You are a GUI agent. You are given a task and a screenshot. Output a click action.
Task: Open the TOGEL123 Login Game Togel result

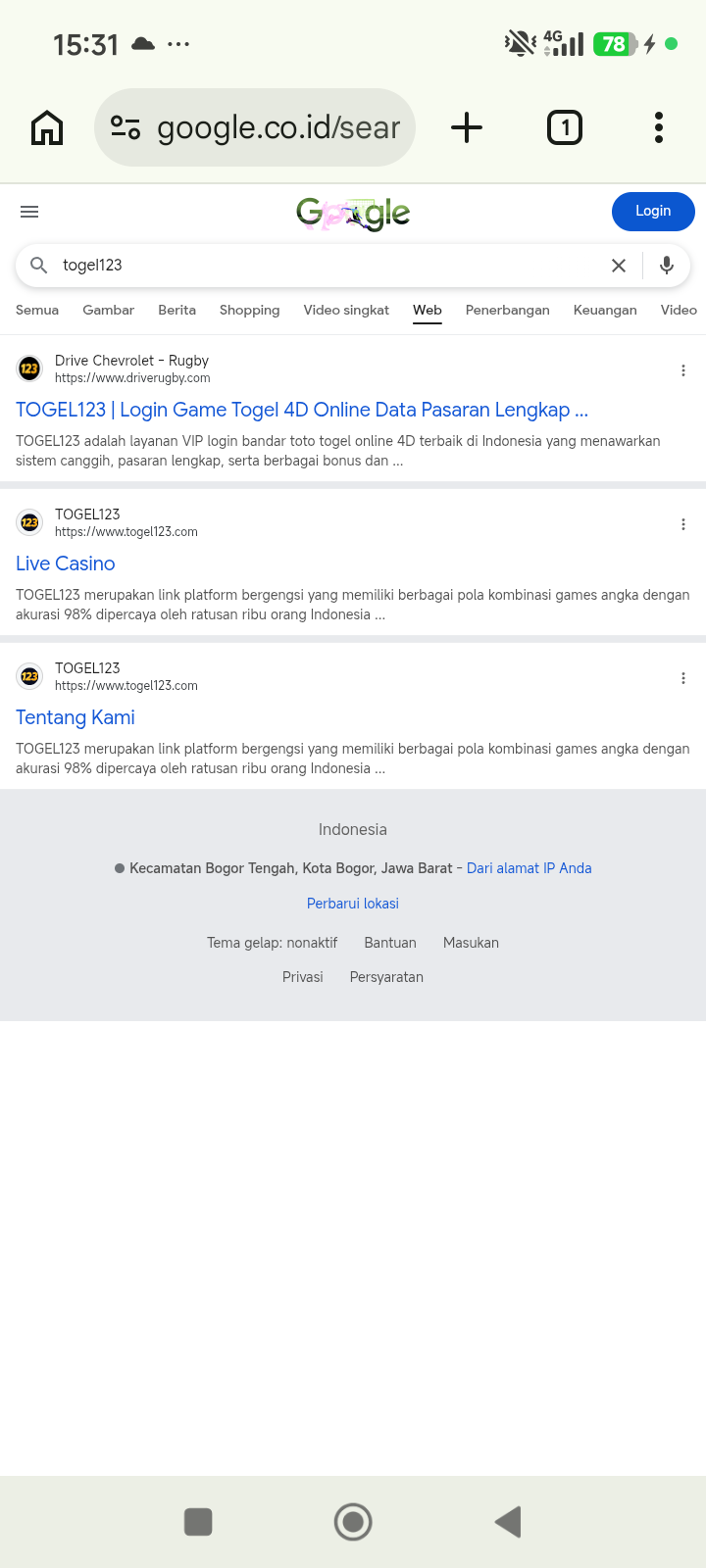(x=302, y=410)
